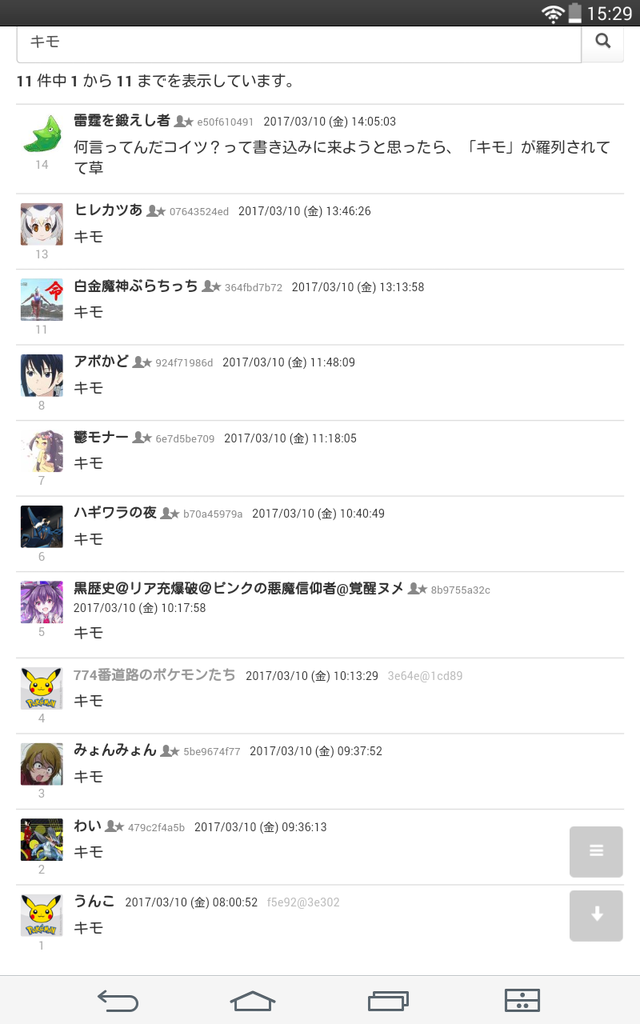Select the username ハギワラの夜
This screenshot has width=640, height=1024.
click(115, 513)
